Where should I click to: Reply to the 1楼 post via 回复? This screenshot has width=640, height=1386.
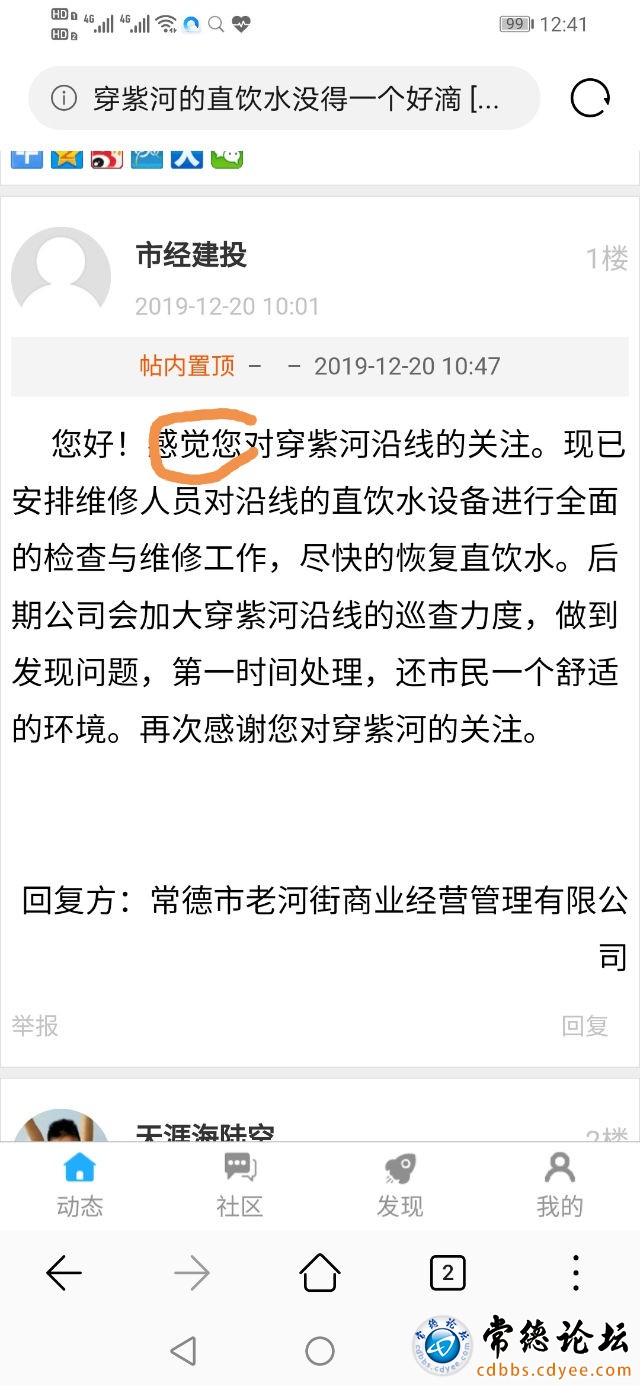click(585, 1025)
